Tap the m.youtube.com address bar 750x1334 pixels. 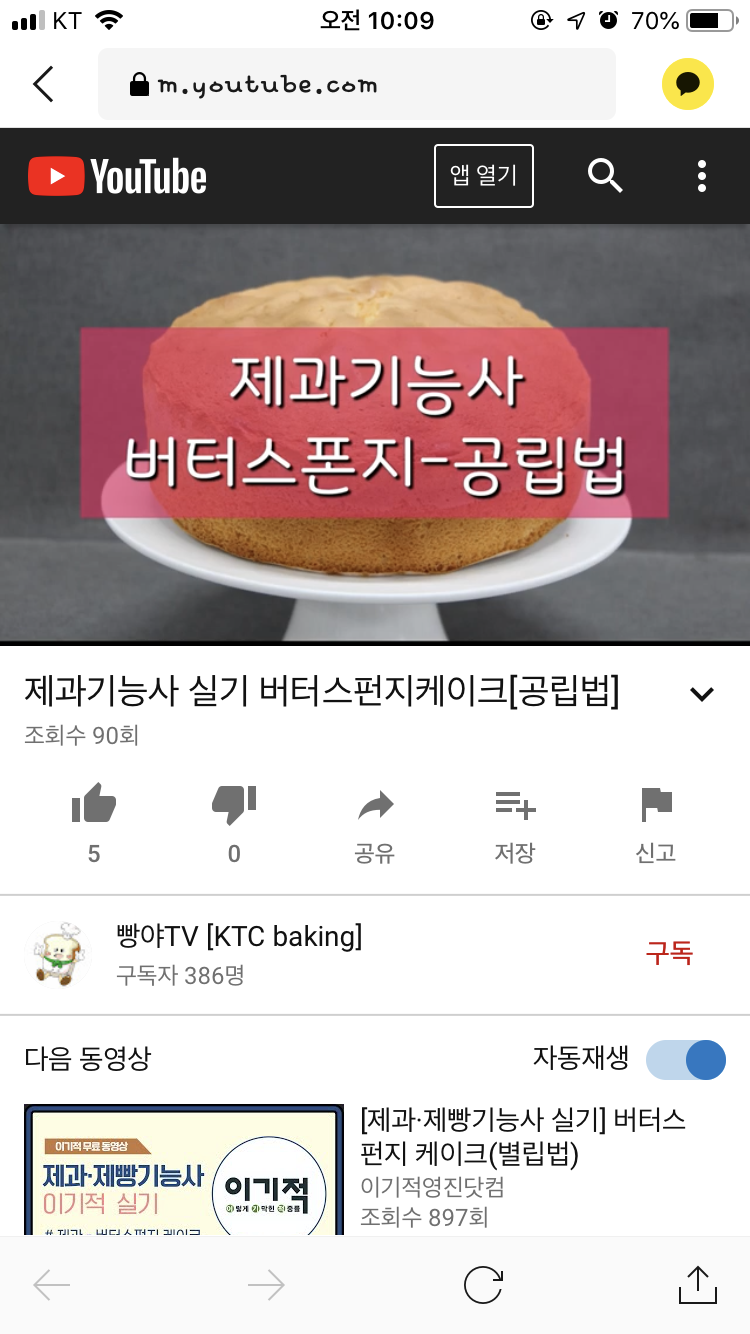[356, 85]
